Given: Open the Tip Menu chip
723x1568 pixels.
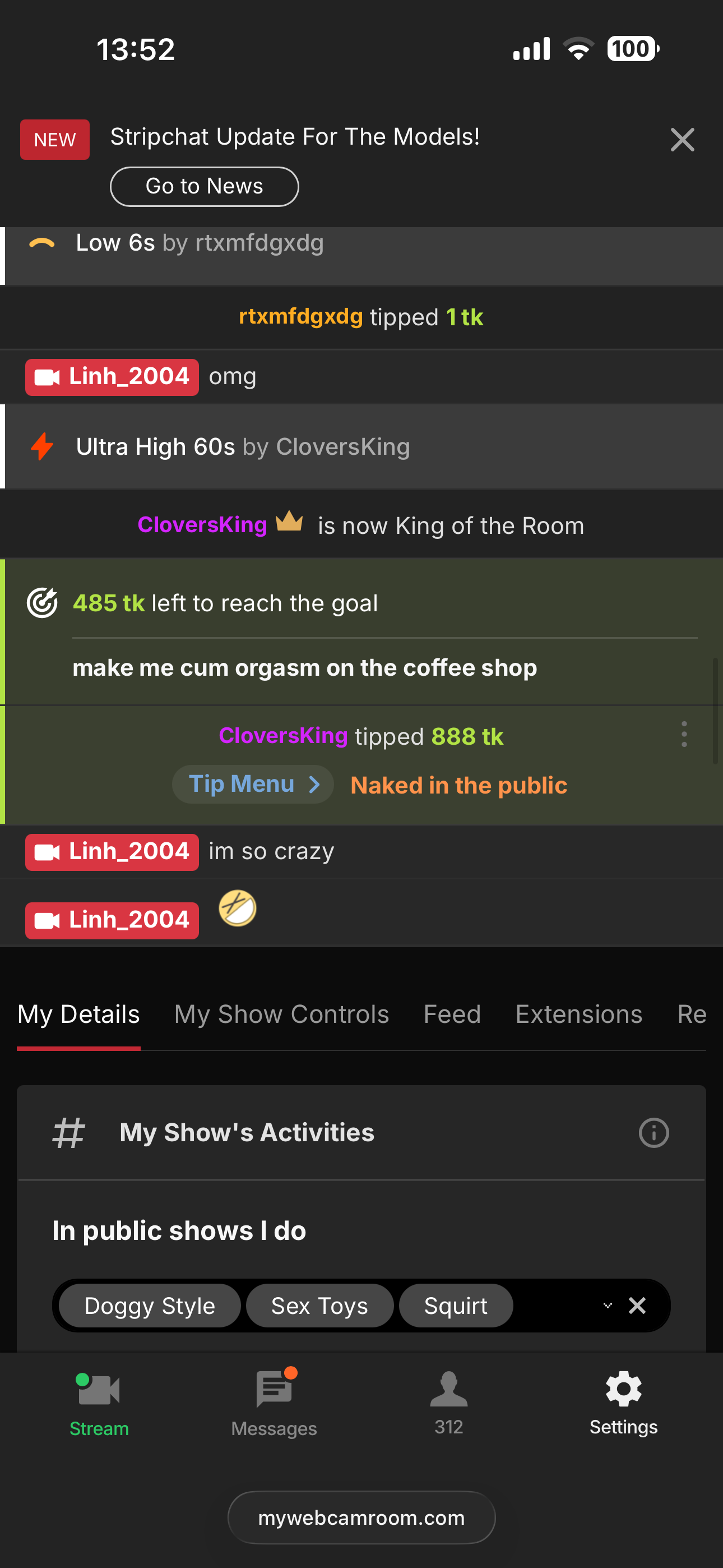Looking at the screenshot, I should point(253,784).
